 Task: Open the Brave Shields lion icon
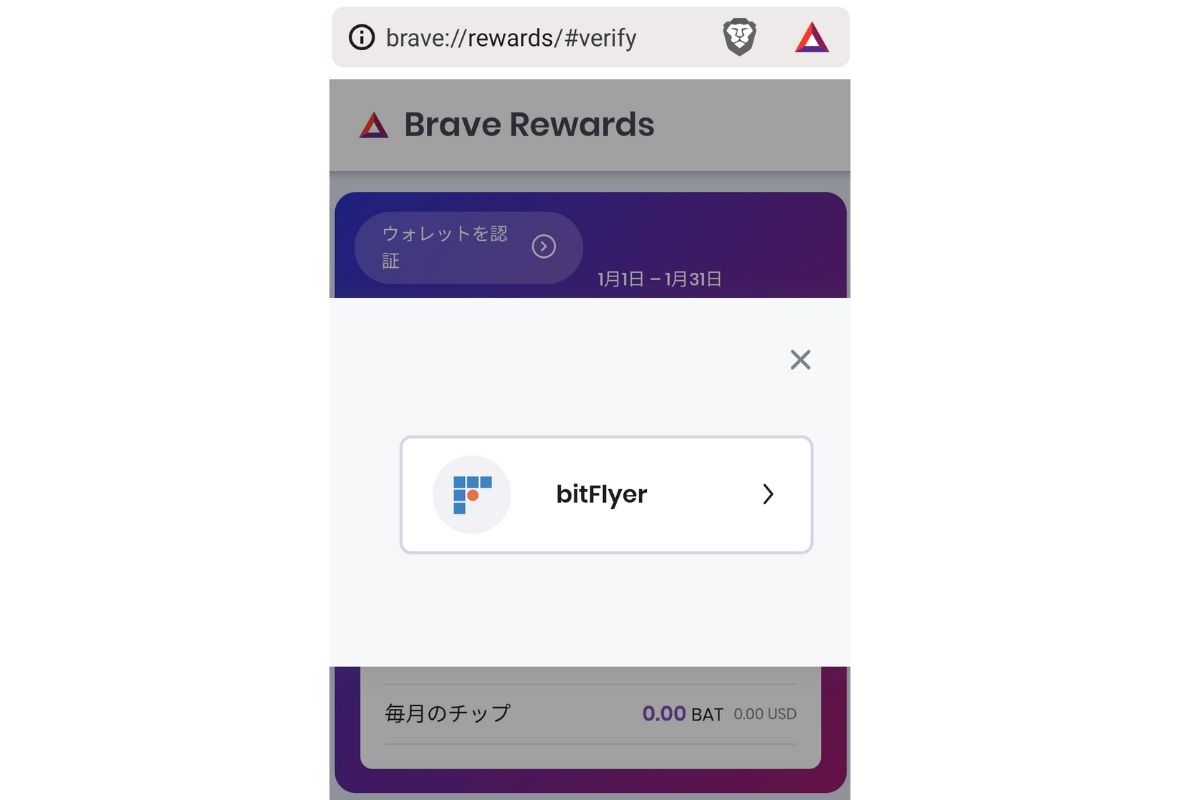[x=739, y=38]
